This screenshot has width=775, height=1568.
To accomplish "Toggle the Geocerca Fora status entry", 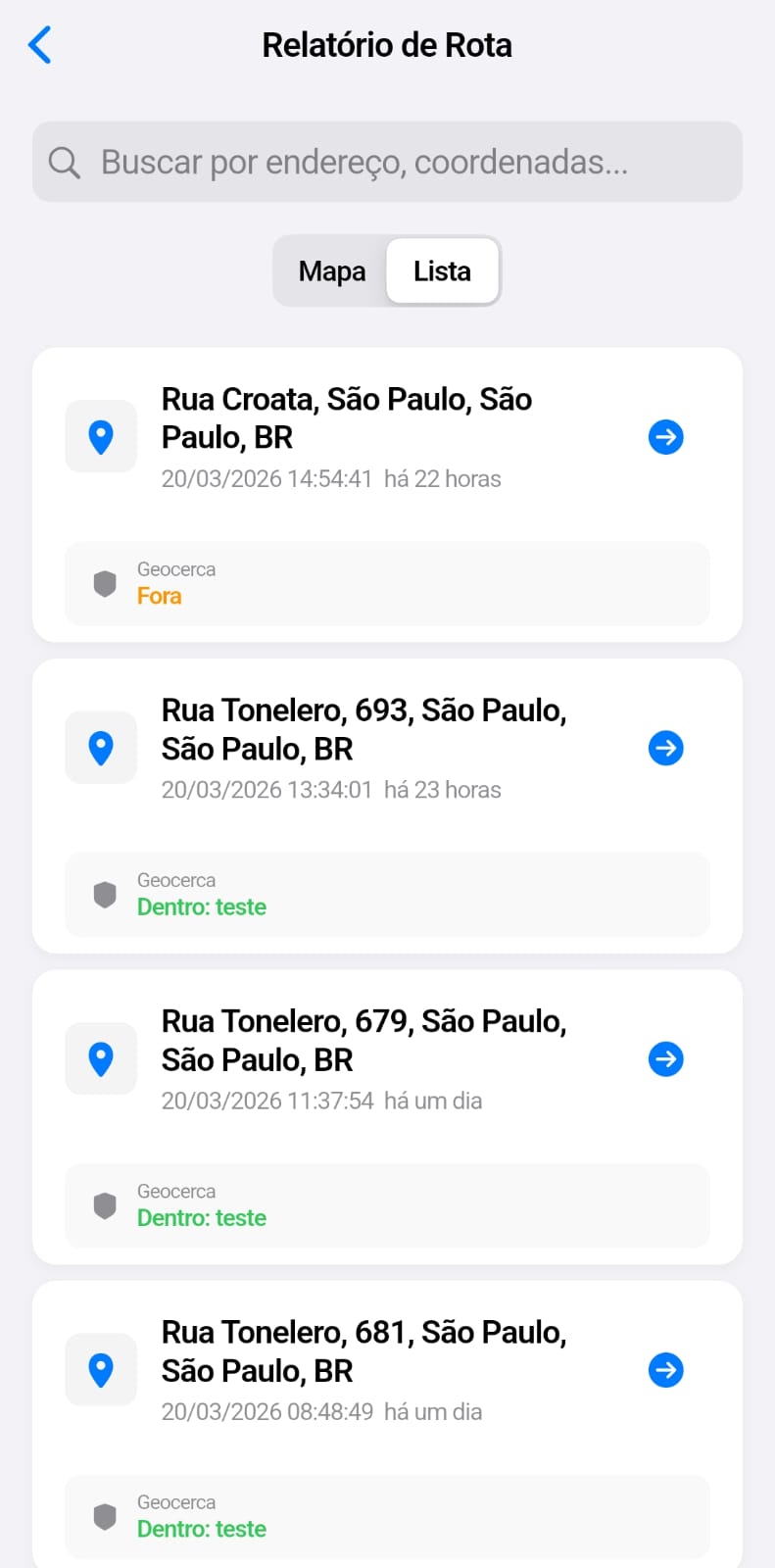I will pos(160,595).
